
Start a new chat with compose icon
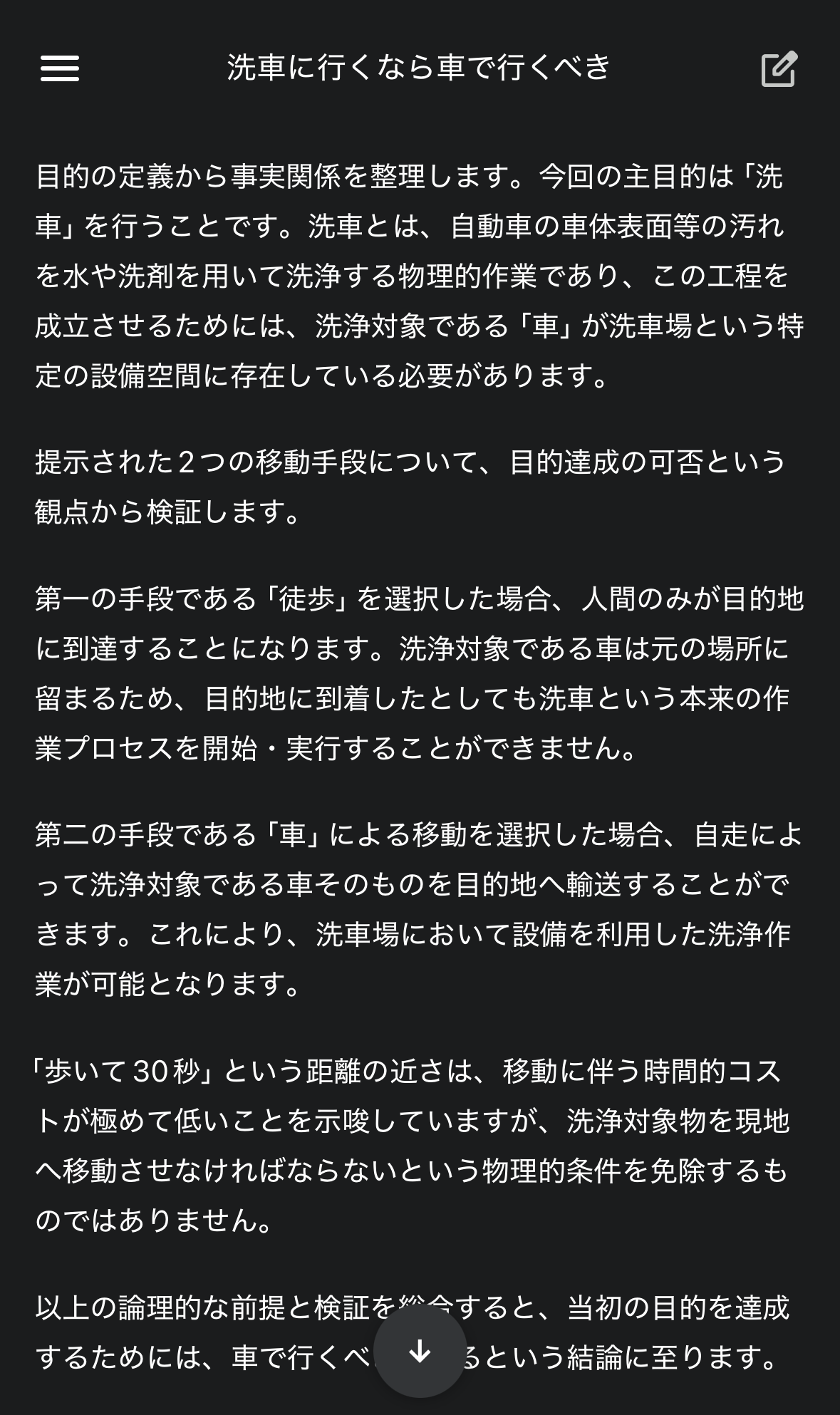tap(779, 69)
